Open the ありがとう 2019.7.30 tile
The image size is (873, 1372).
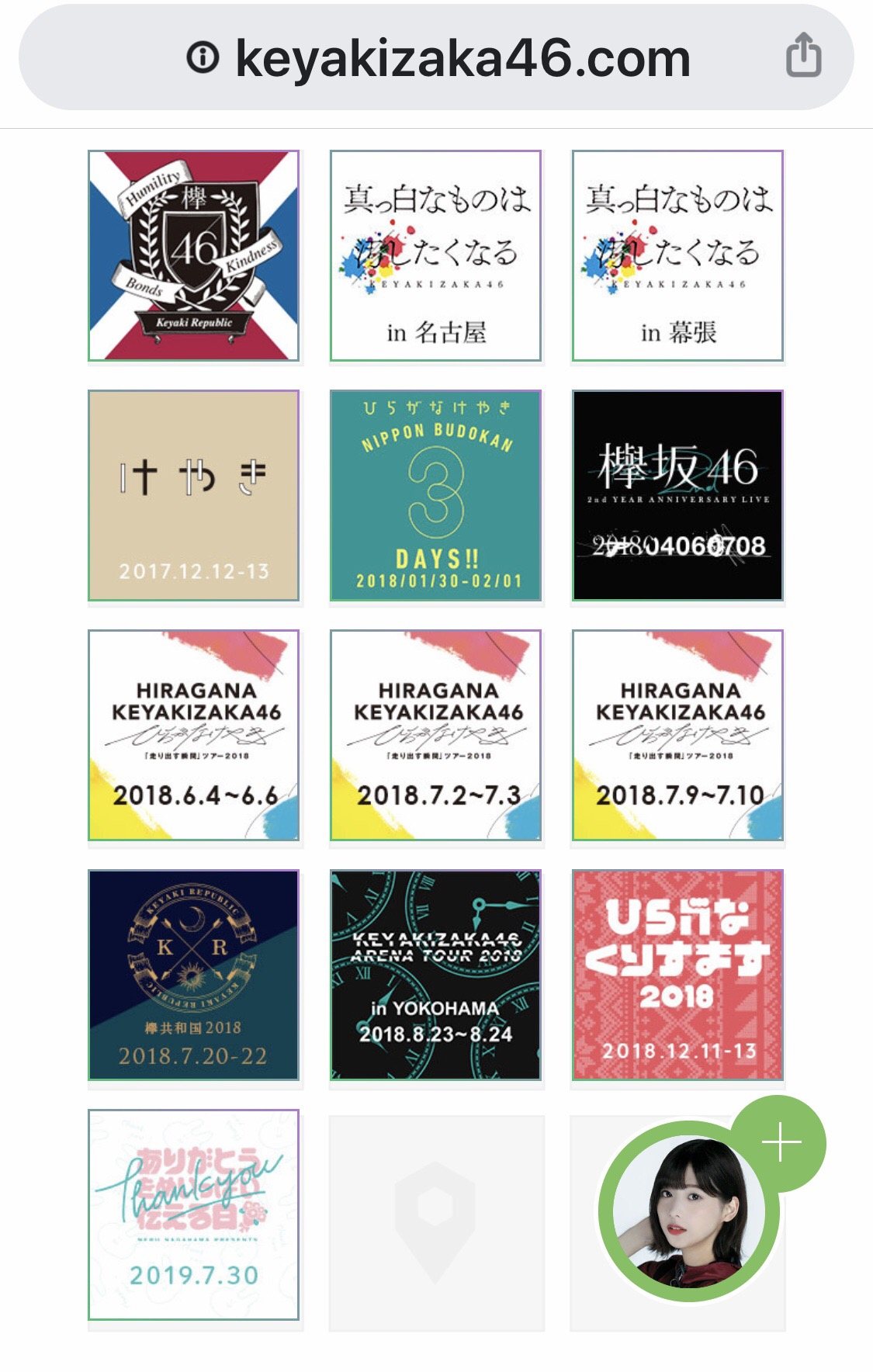pos(193,1214)
